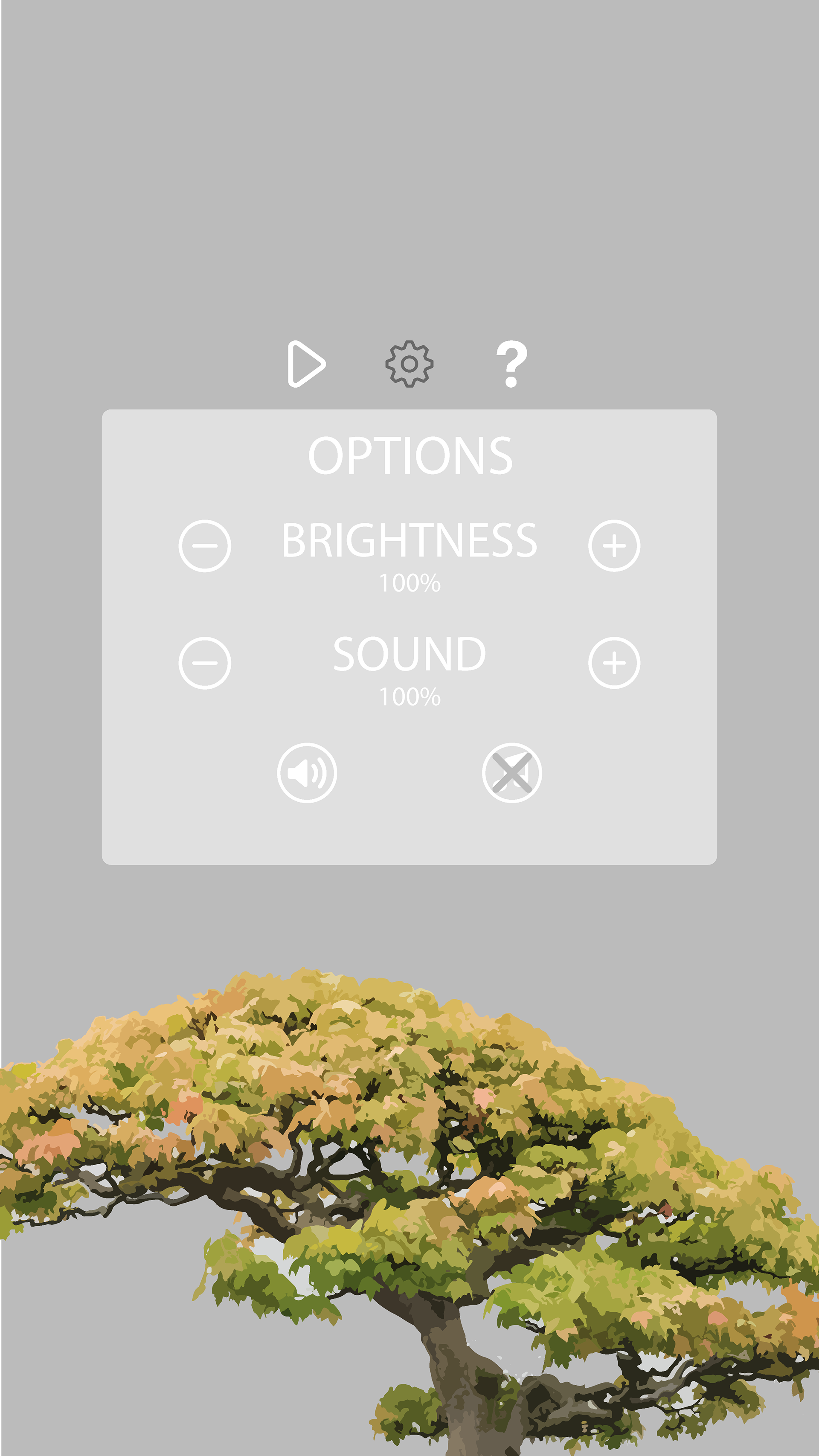This screenshot has height=1456, width=819.
Task: Decrease brightness with the minus button
Action: pos(205,546)
